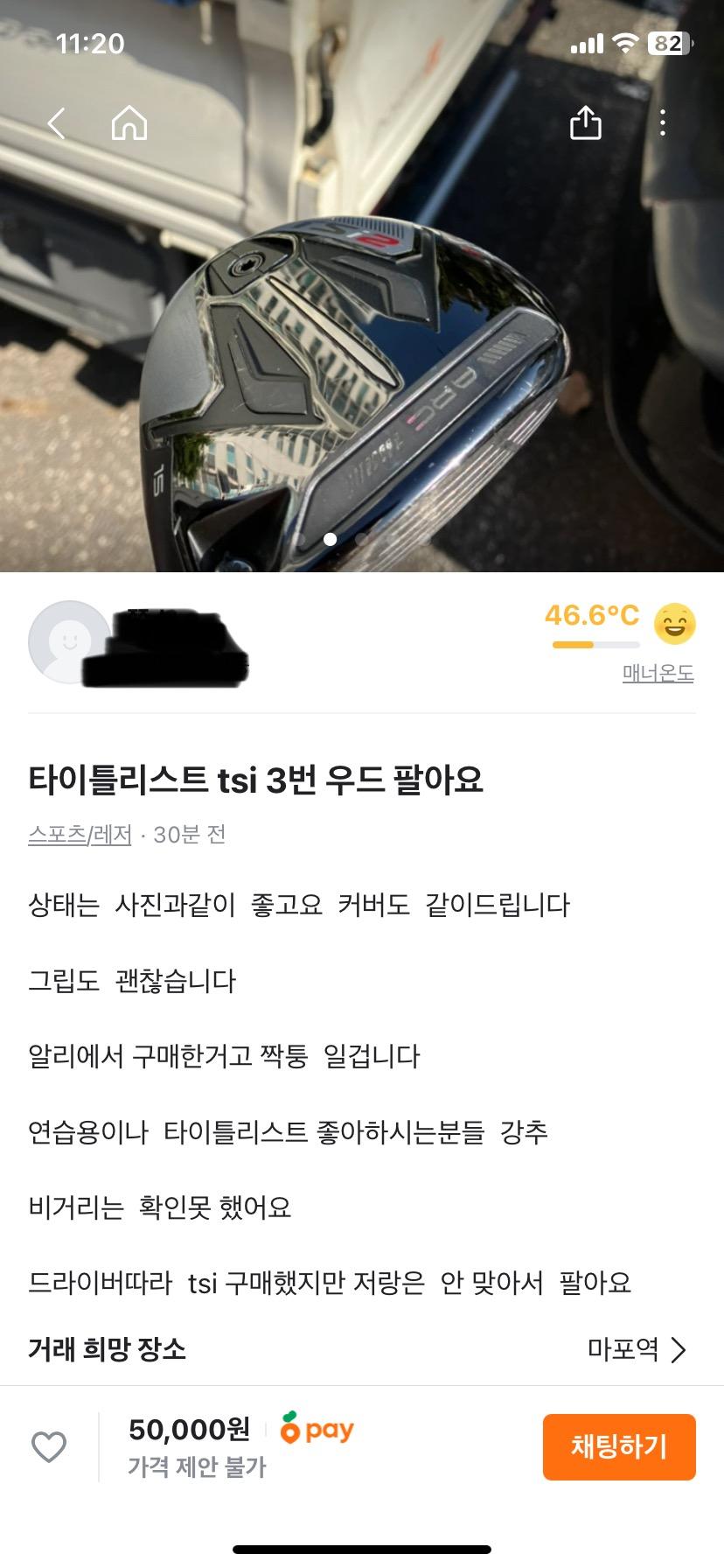The height and width of the screenshot is (1568, 724).
Task: View the seller's profile avatar
Action: coord(68,641)
